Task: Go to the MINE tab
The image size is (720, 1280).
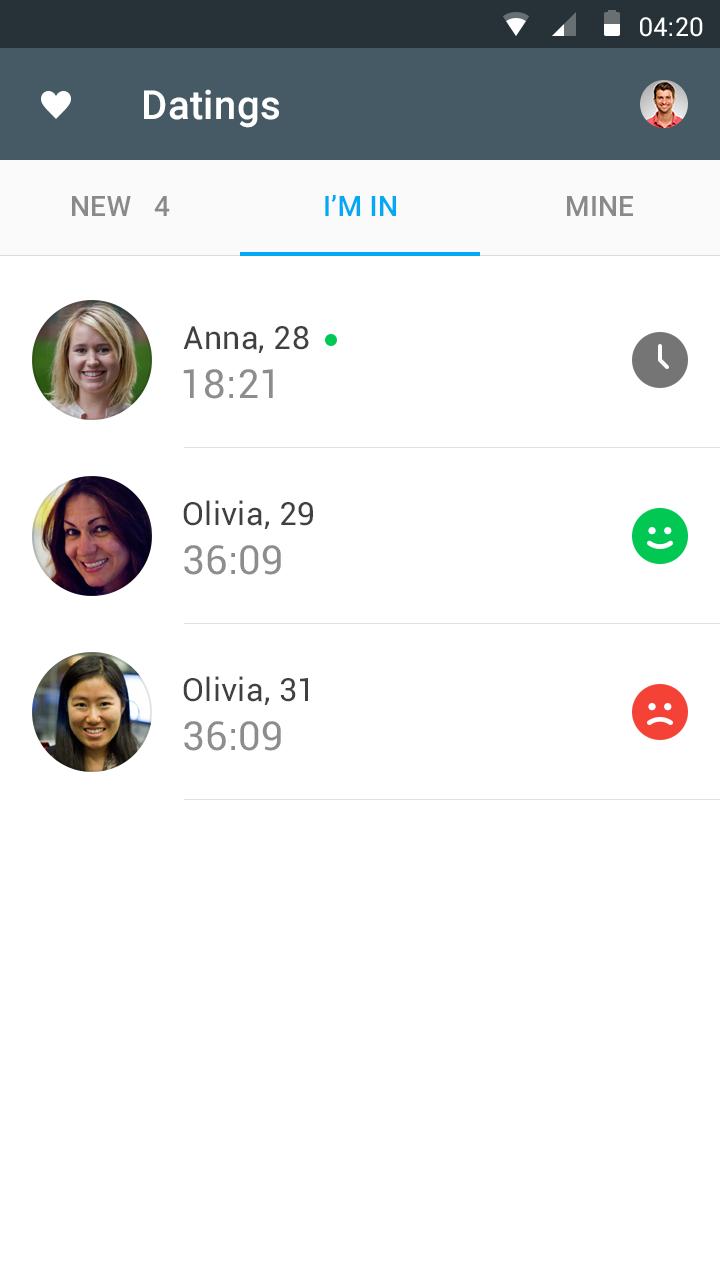Action: click(599, 207)
